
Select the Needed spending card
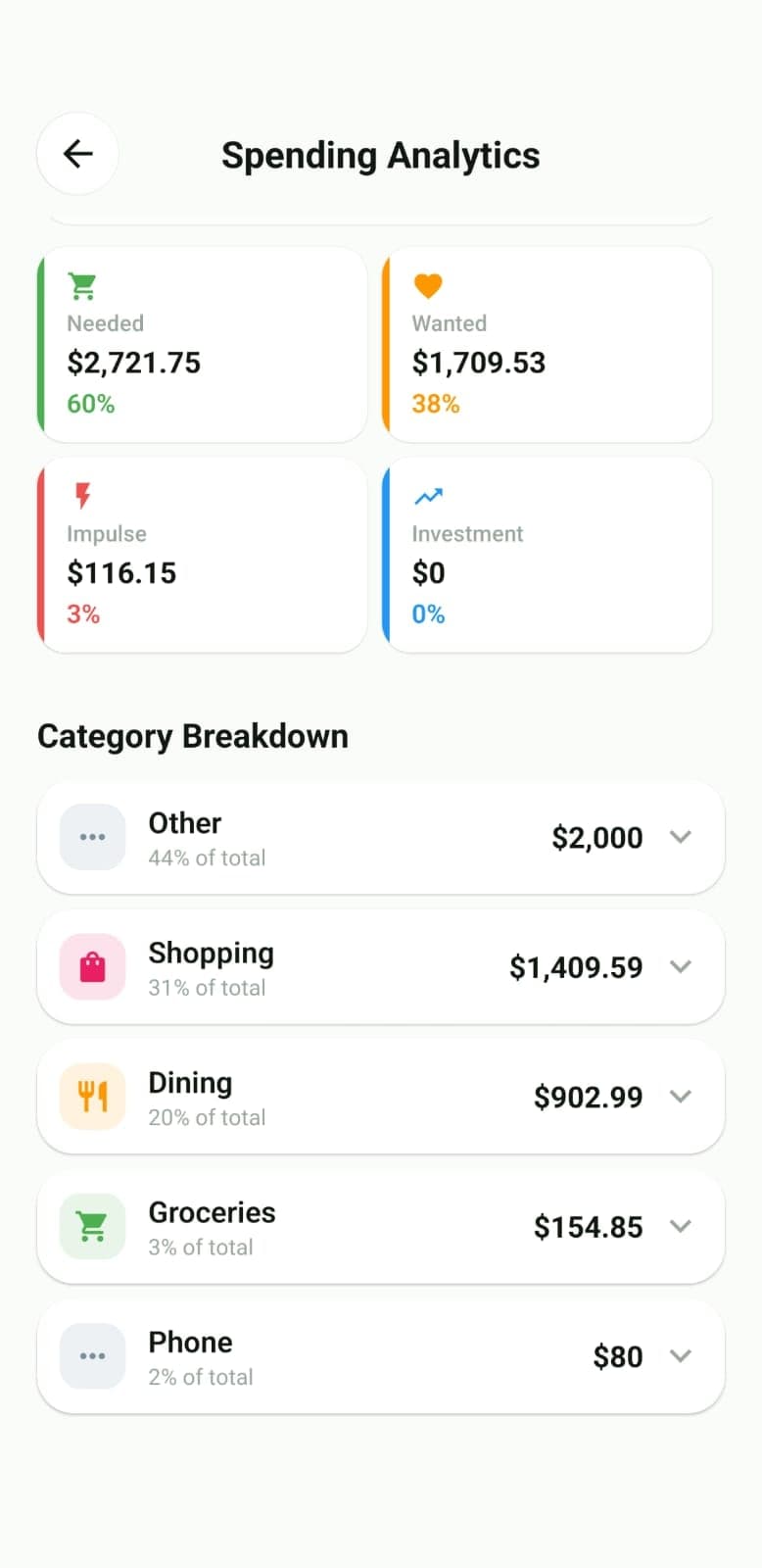[x=201, y=343]
